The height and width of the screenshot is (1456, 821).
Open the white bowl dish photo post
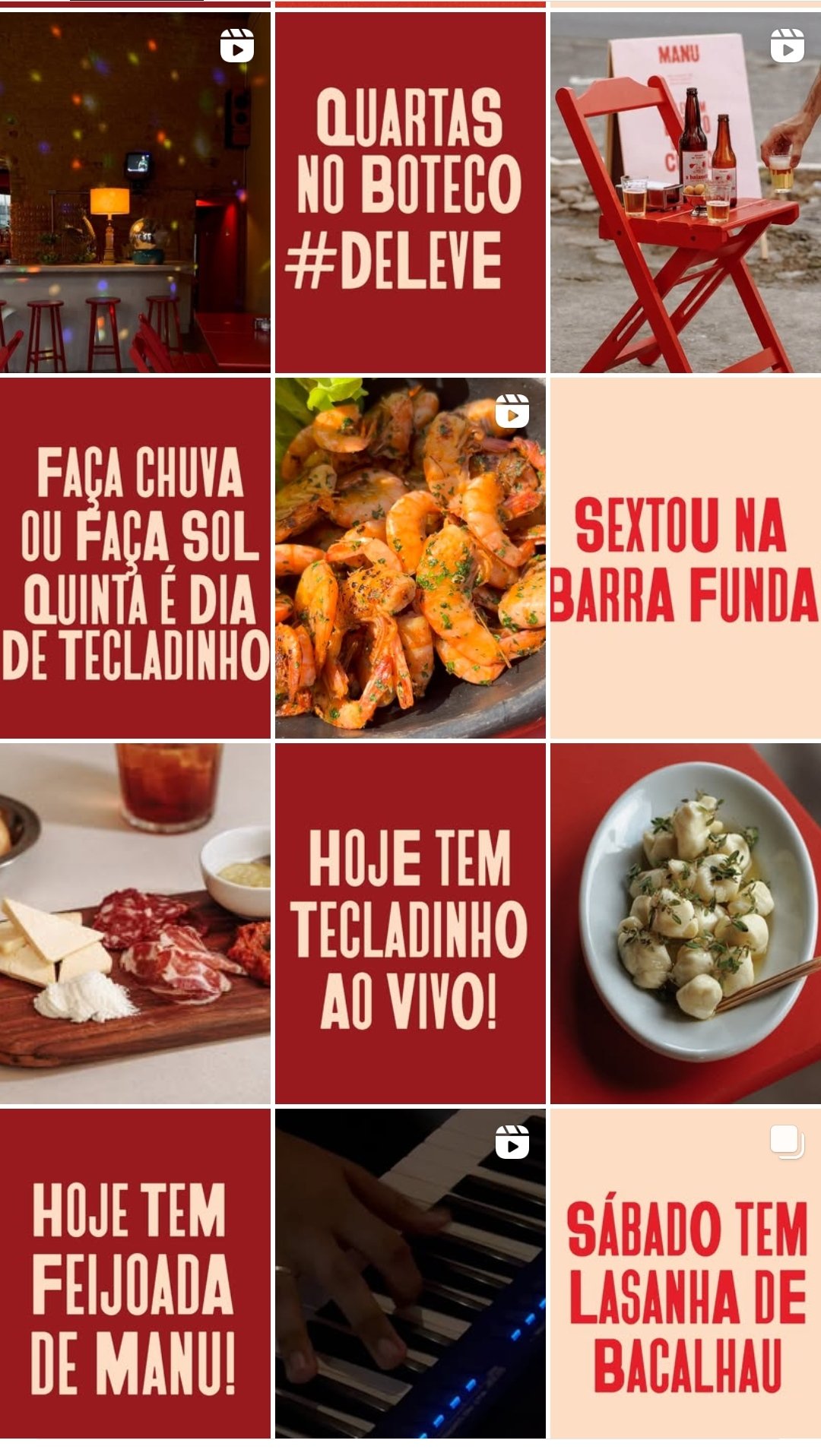click(x=686, y=923)
